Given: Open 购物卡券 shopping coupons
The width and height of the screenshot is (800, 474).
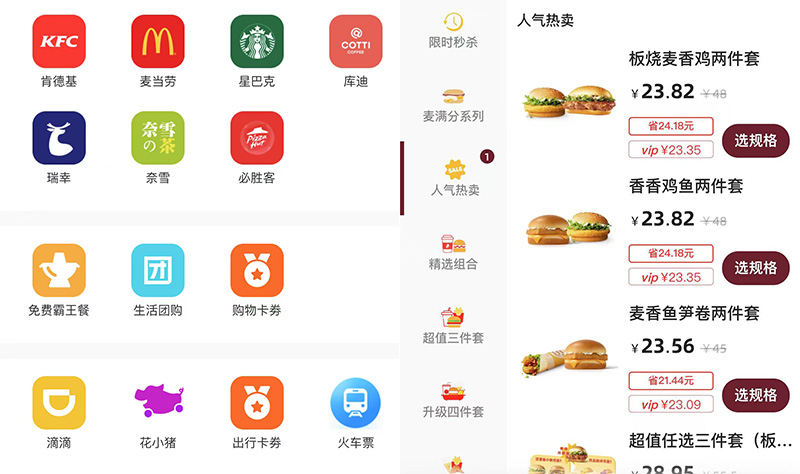Looking at the screenshot, I should tap(257, 271).
